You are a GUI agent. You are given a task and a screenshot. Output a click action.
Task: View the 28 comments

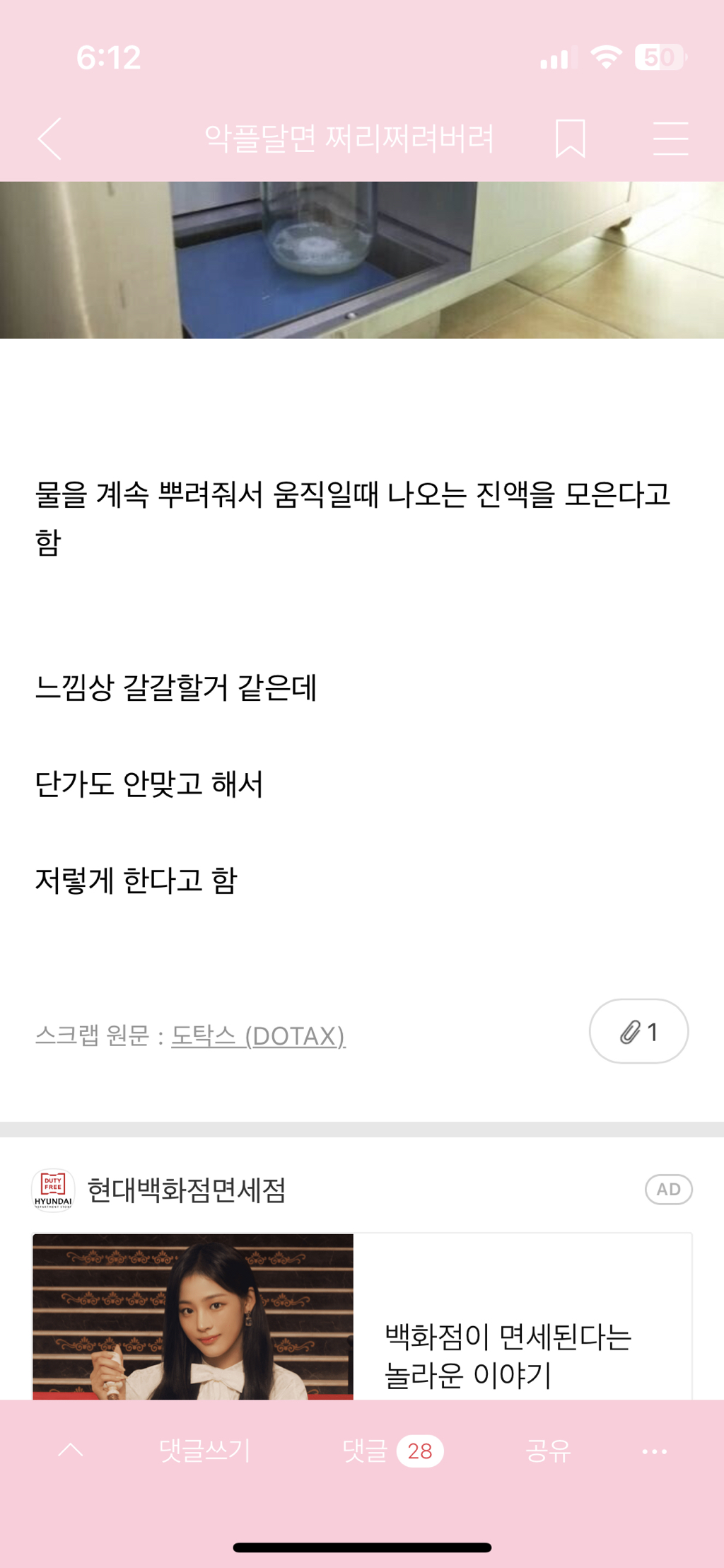tap(392, 1451)
